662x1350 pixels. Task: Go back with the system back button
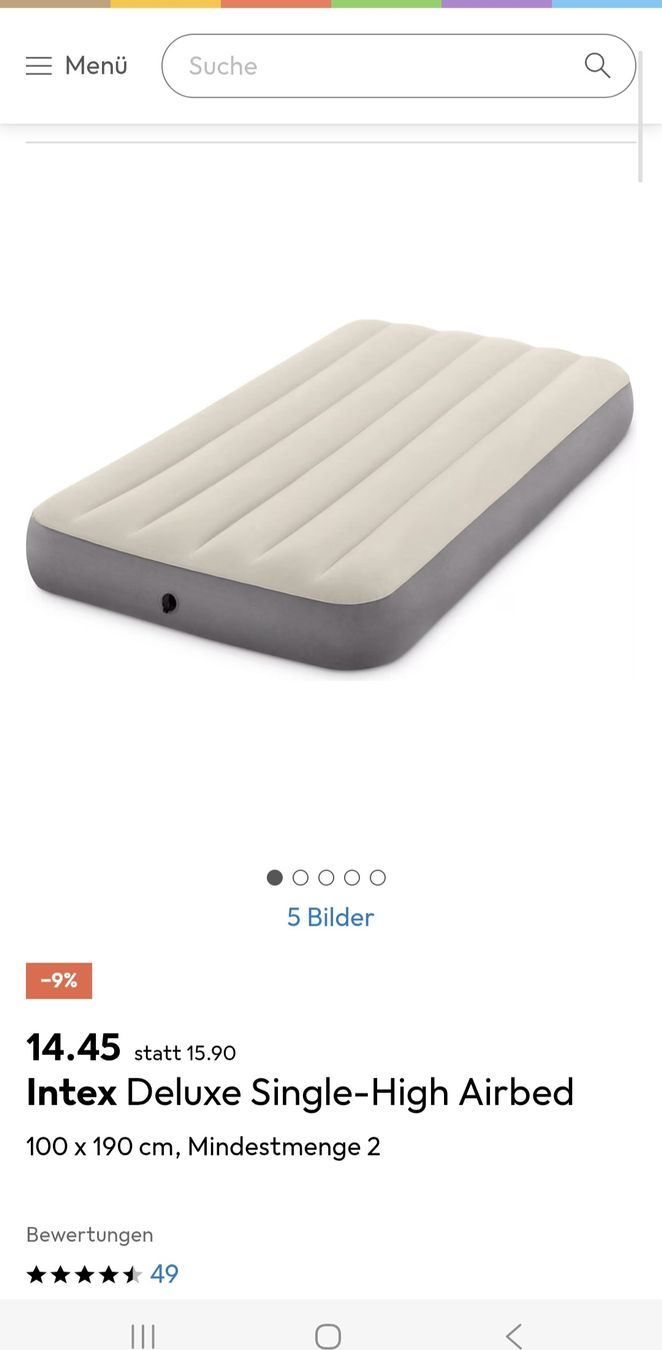513,1336
